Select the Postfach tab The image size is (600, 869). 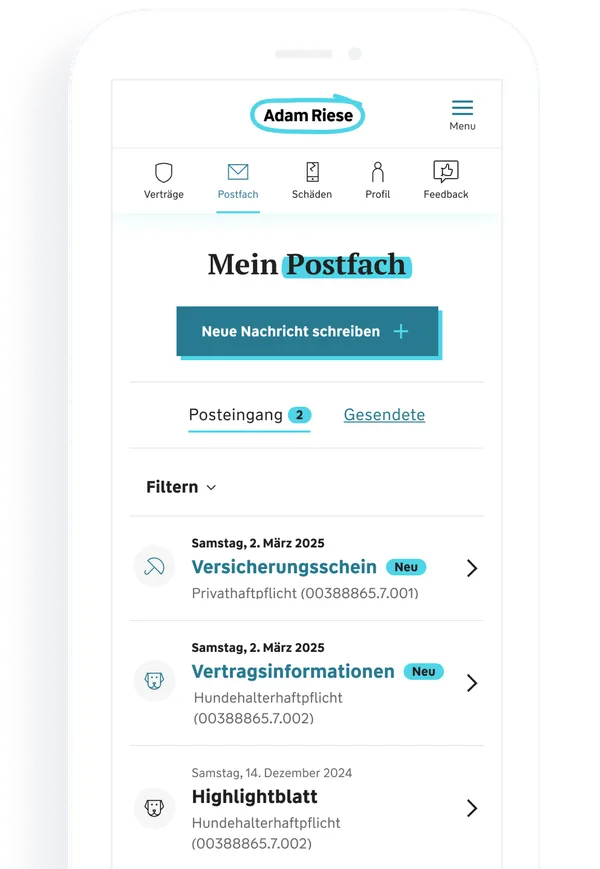click(x=238, y=180)
